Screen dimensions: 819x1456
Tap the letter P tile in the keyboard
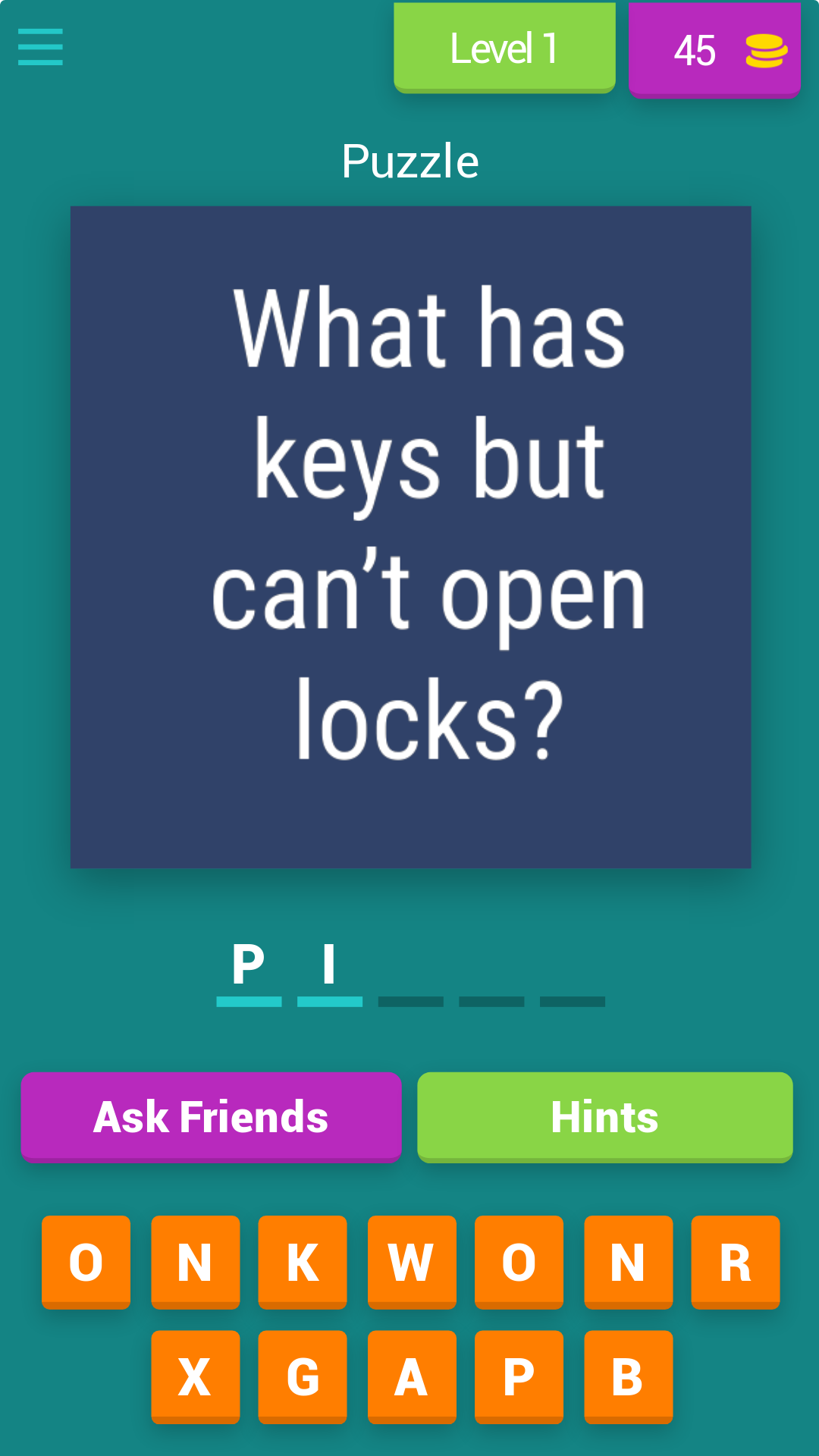pos(519,1376)
